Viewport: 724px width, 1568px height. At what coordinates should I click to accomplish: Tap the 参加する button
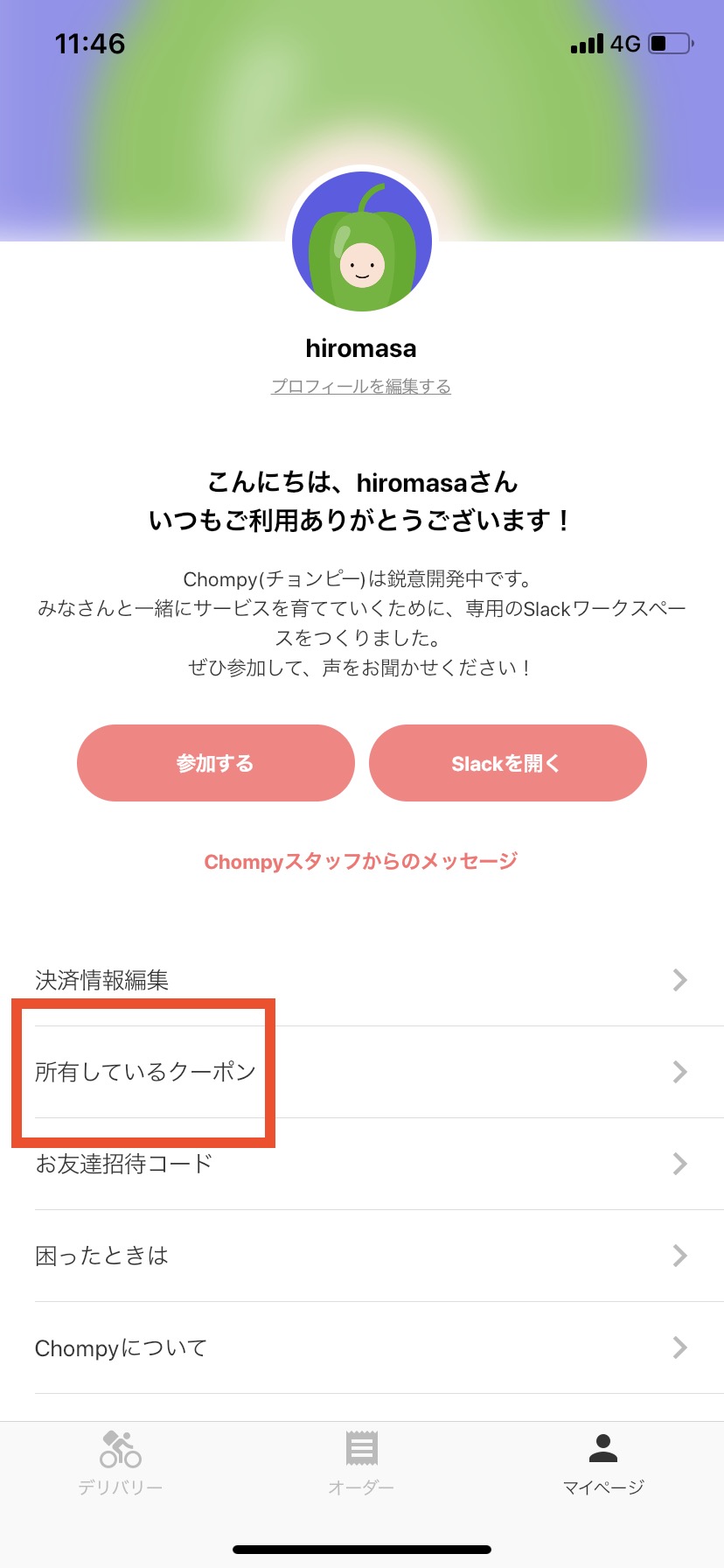[x=216, y=763]
